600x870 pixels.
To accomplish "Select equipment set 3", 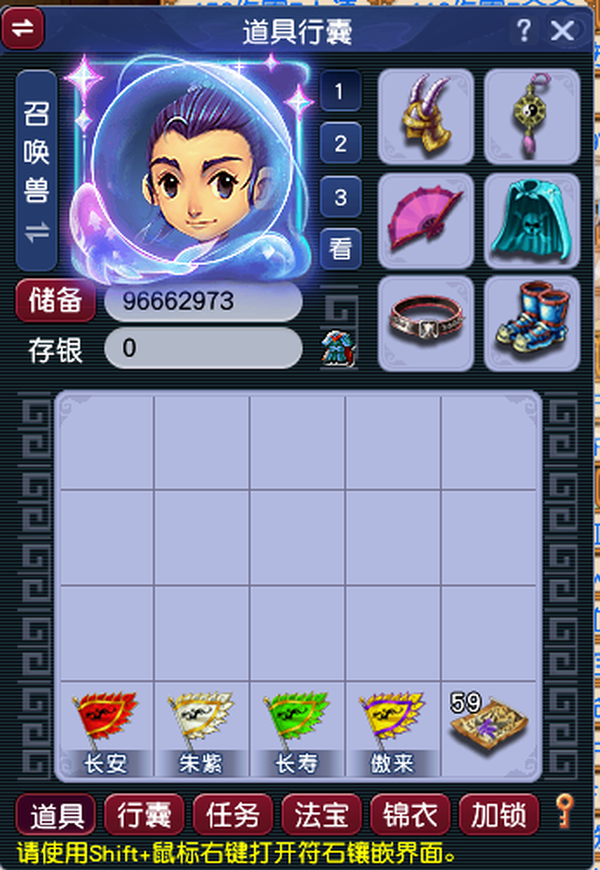I will [340, 196].
